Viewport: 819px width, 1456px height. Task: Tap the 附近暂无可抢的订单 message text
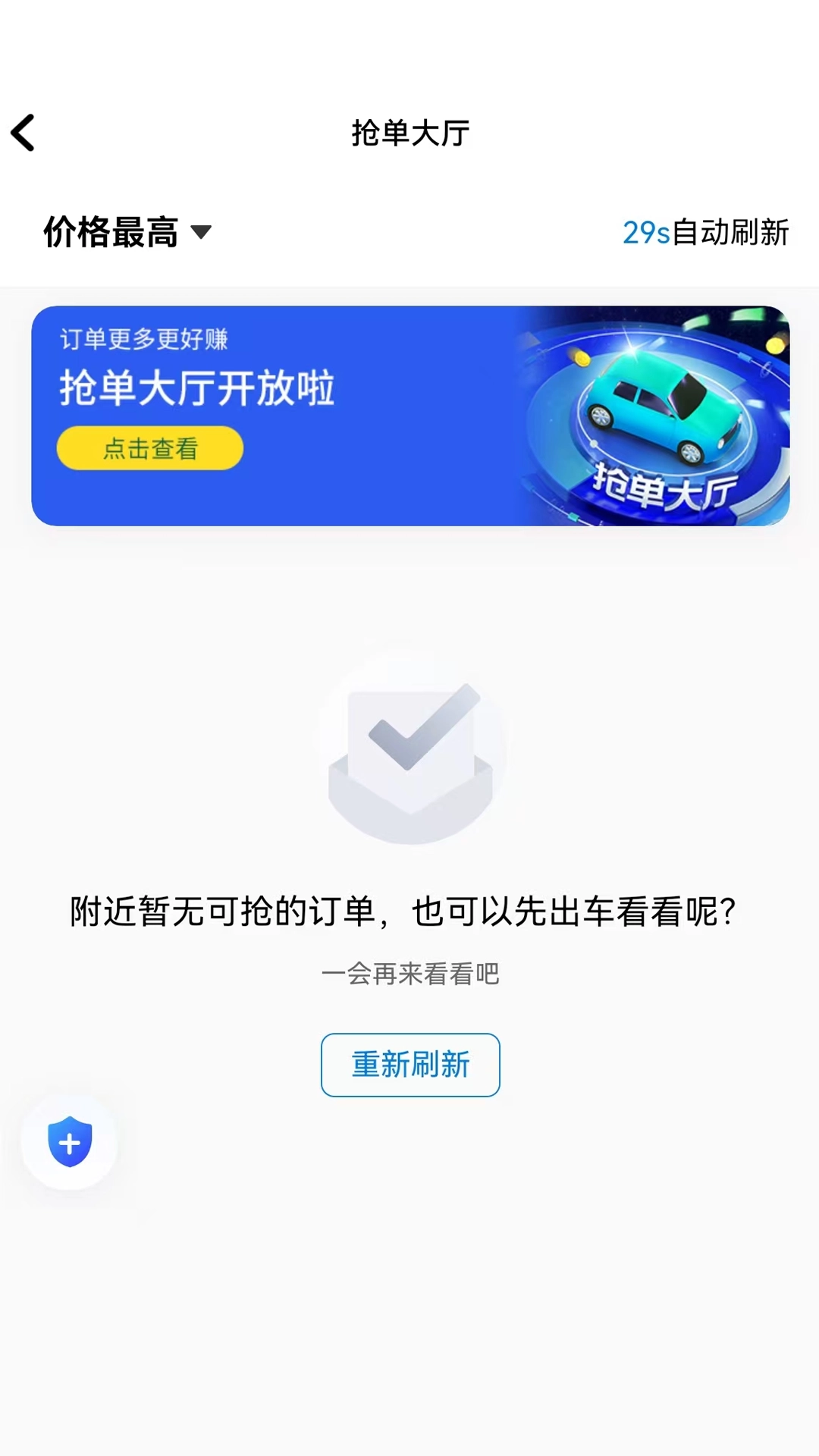(x=409, y=912)
